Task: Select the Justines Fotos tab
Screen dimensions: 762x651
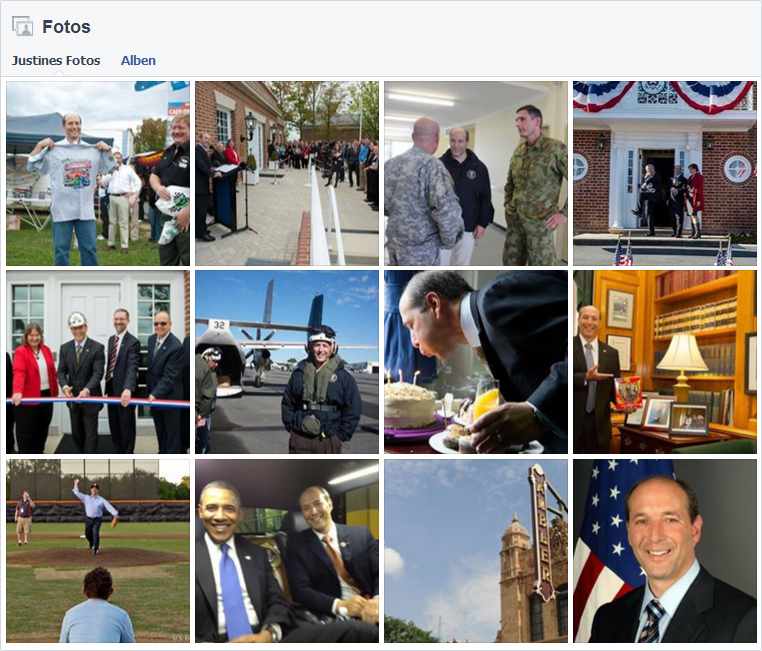Action: 56,60
